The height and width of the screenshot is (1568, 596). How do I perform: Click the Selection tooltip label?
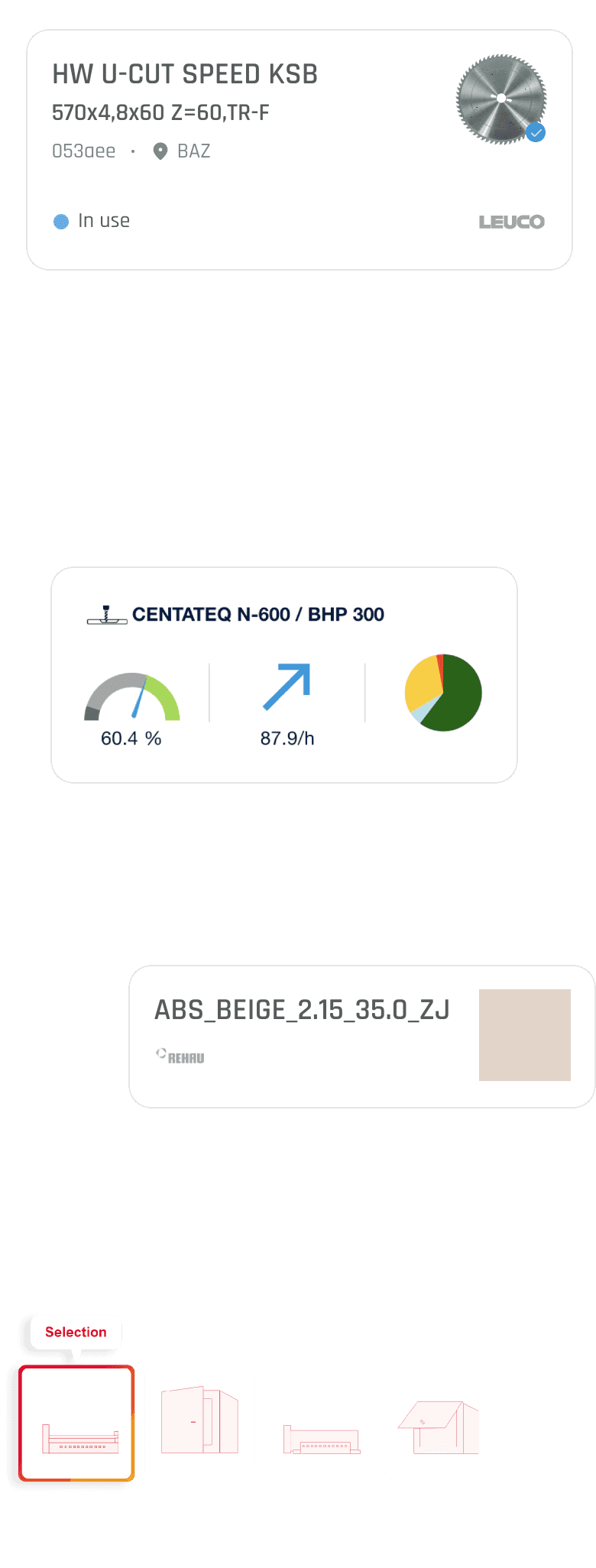(76, 1331)
